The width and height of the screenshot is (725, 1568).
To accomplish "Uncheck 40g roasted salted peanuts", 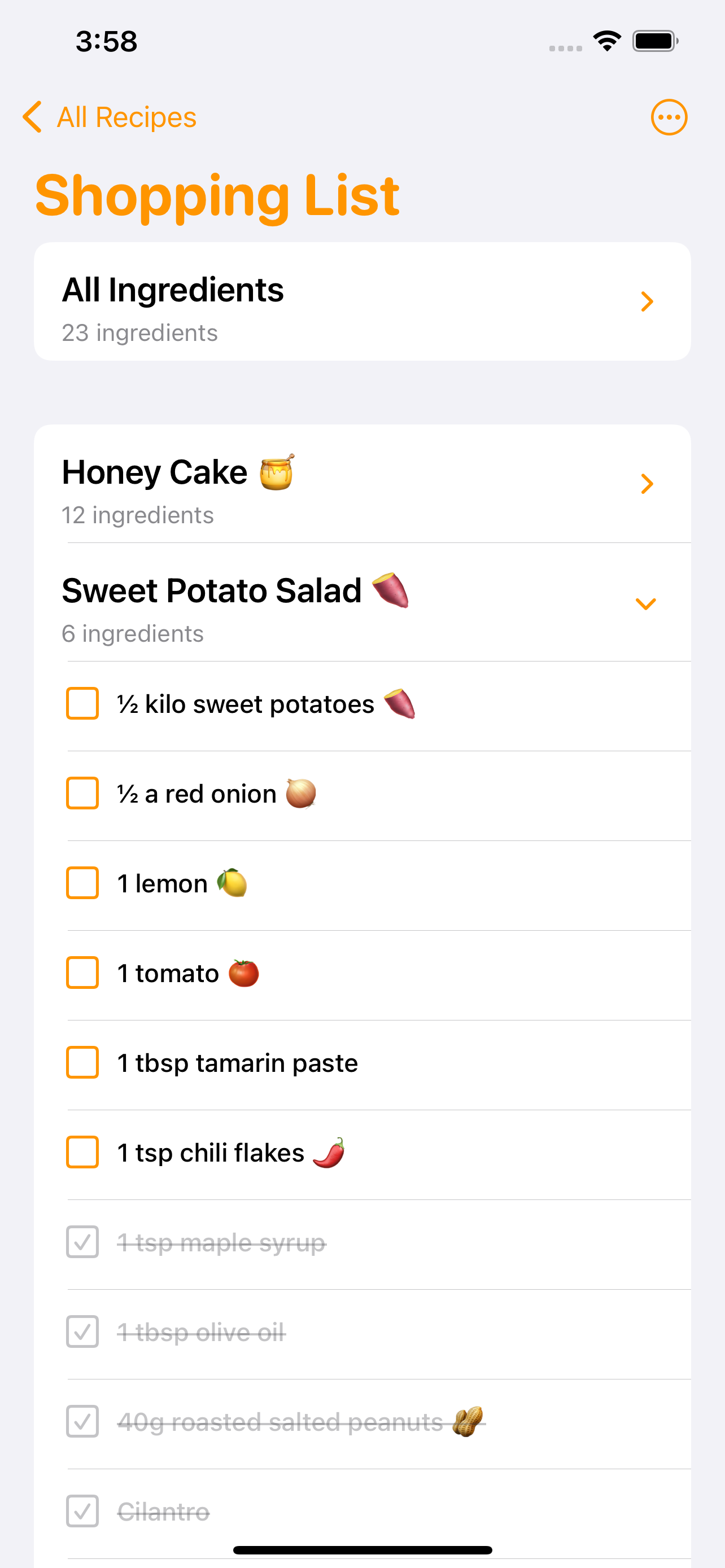I will (x=82, y=1421).
